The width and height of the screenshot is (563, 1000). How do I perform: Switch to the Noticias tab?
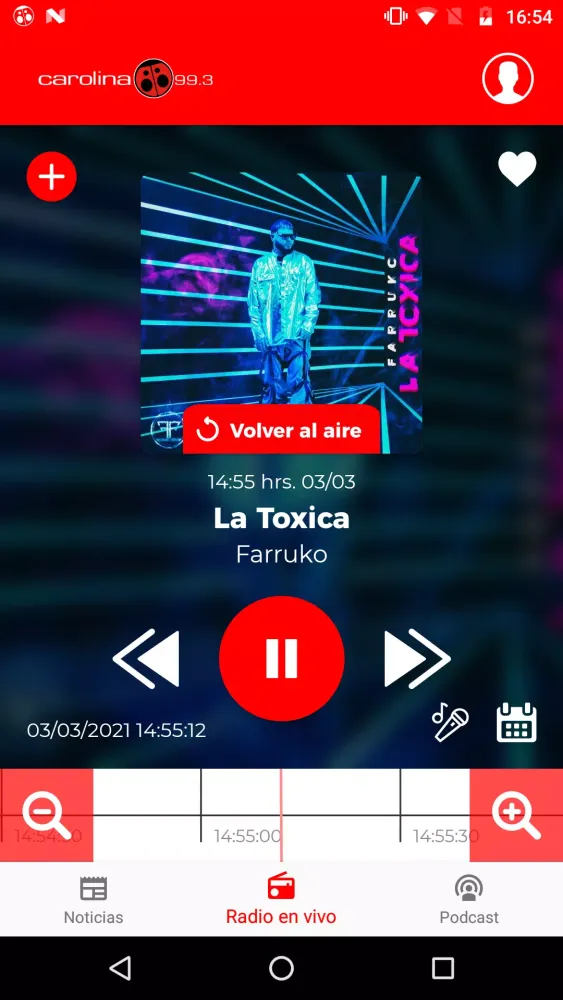[94, 900]
